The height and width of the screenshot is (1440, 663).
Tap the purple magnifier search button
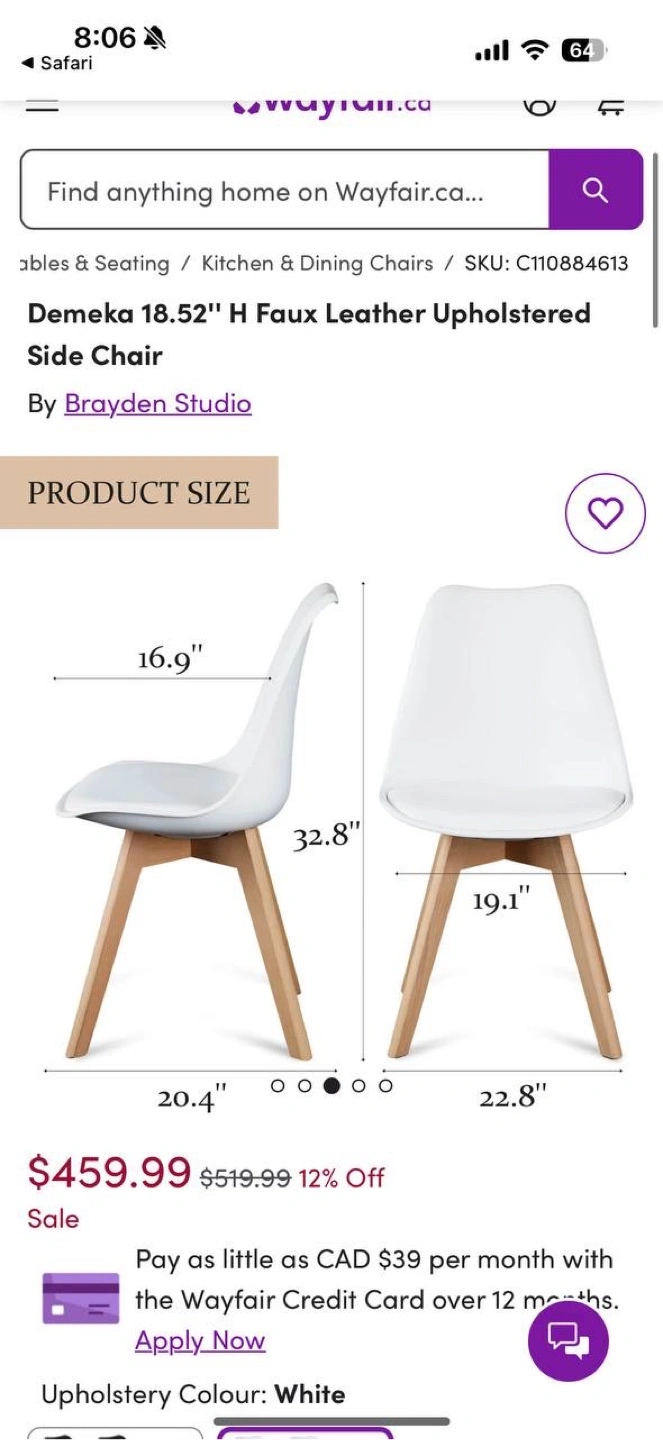(x=595, y=190)
